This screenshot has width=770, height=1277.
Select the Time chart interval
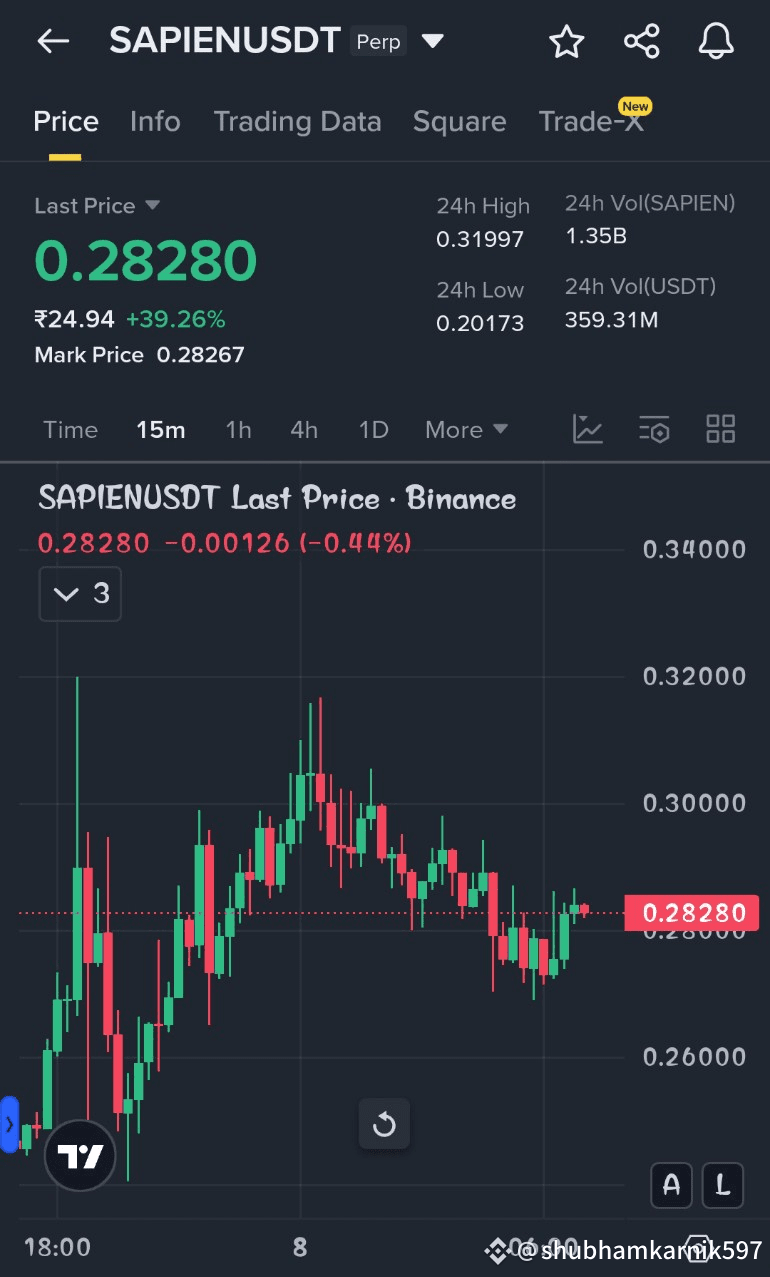pos(70,430)
